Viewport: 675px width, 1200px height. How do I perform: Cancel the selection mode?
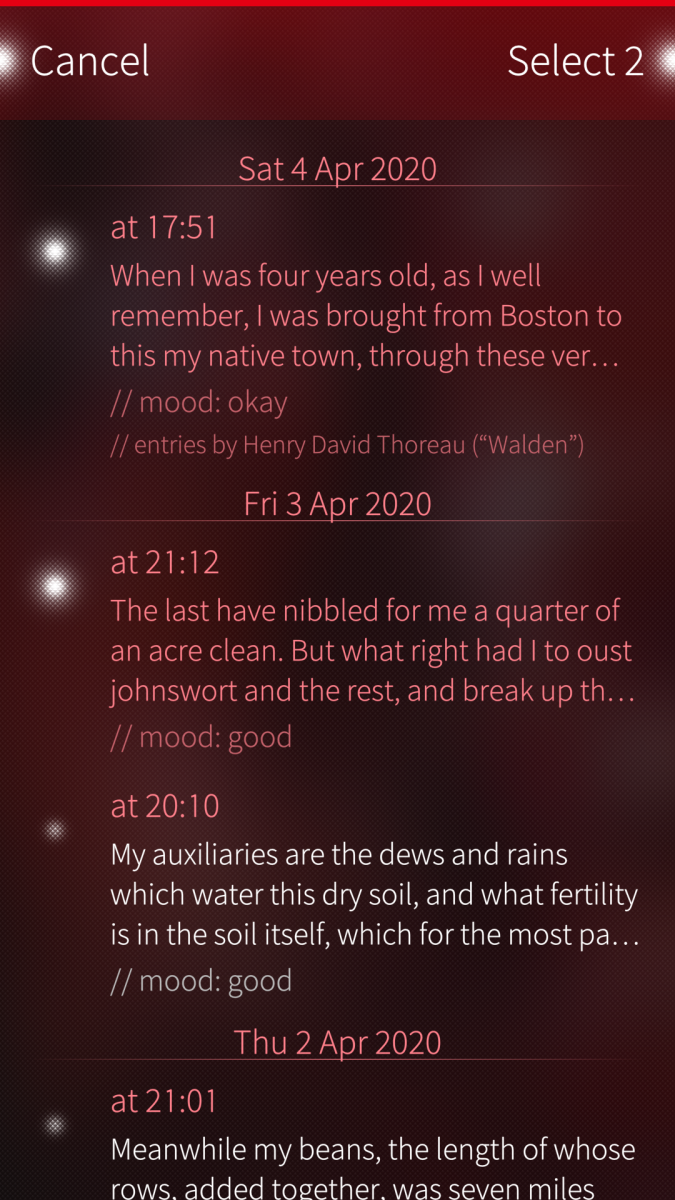(x=90, y=61)
